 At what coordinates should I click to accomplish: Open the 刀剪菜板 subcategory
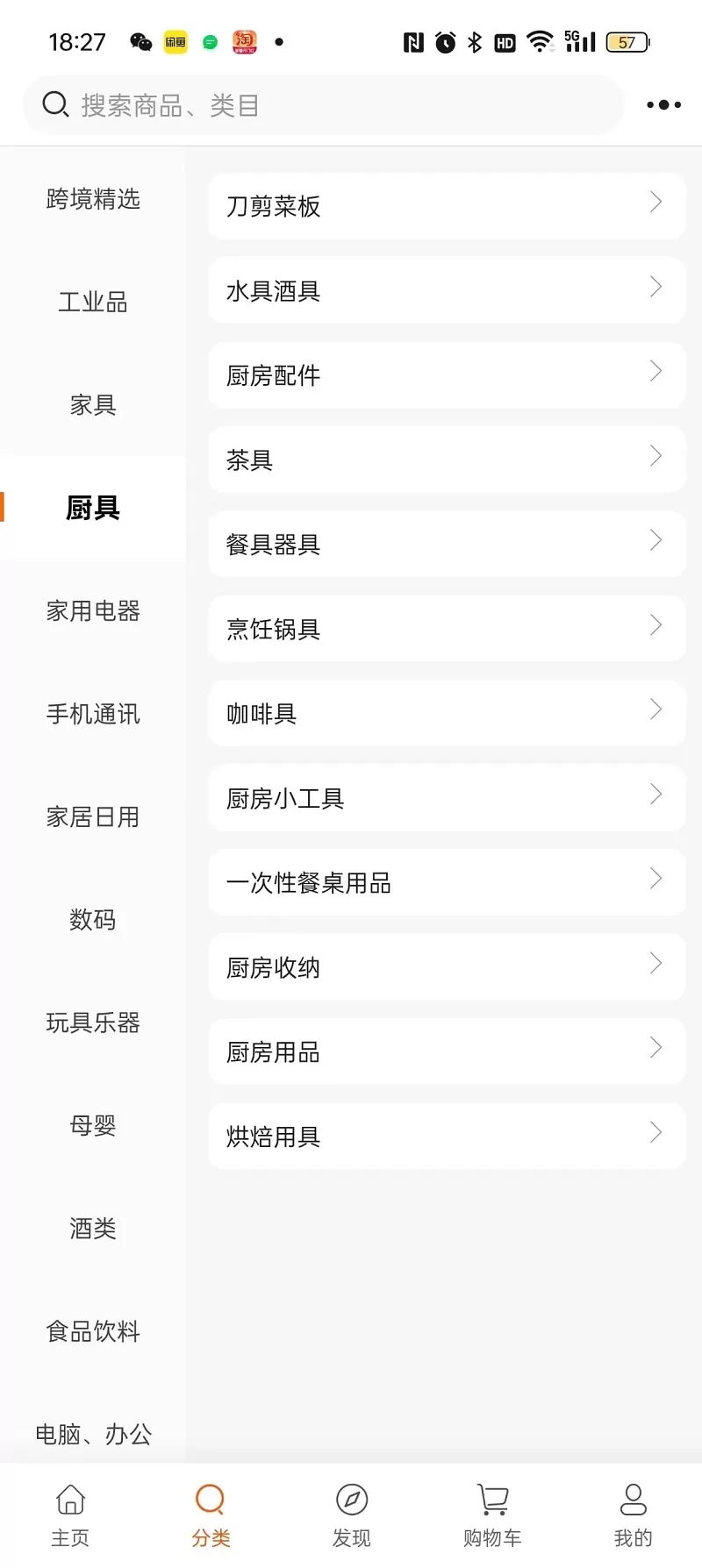click(x=447, y=205)
